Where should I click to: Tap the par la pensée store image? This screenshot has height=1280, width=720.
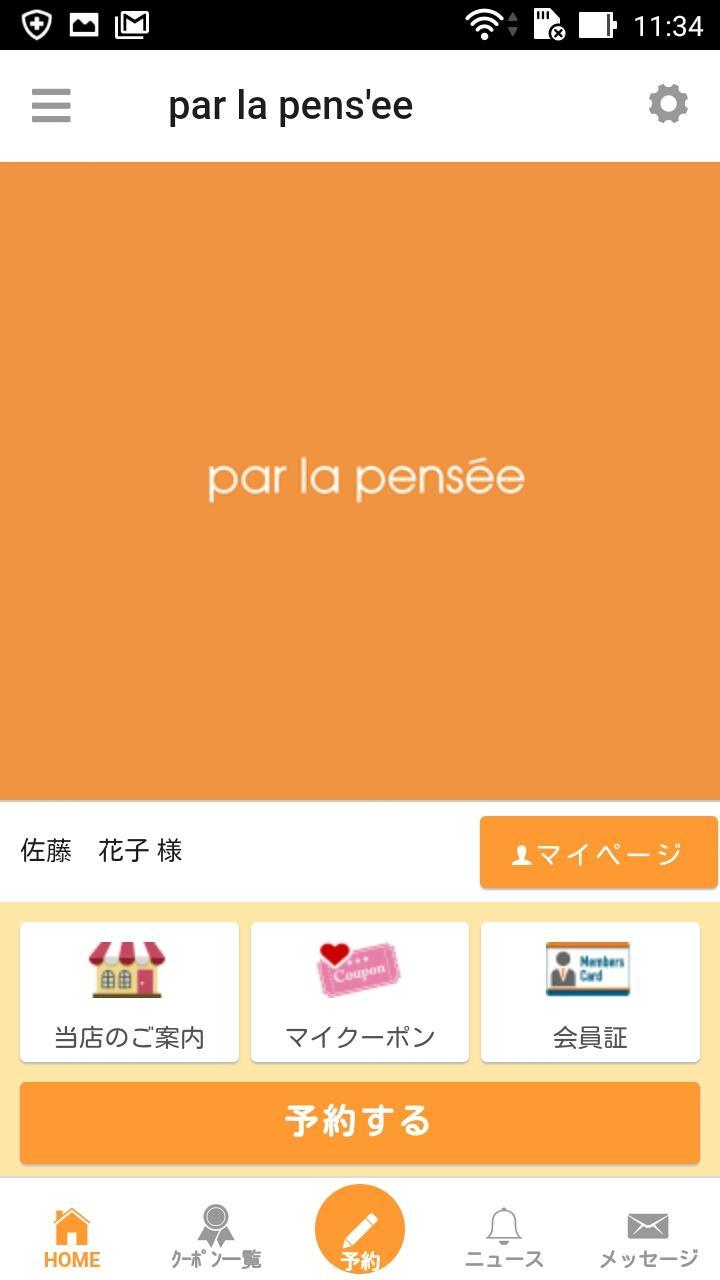point(360,477)
